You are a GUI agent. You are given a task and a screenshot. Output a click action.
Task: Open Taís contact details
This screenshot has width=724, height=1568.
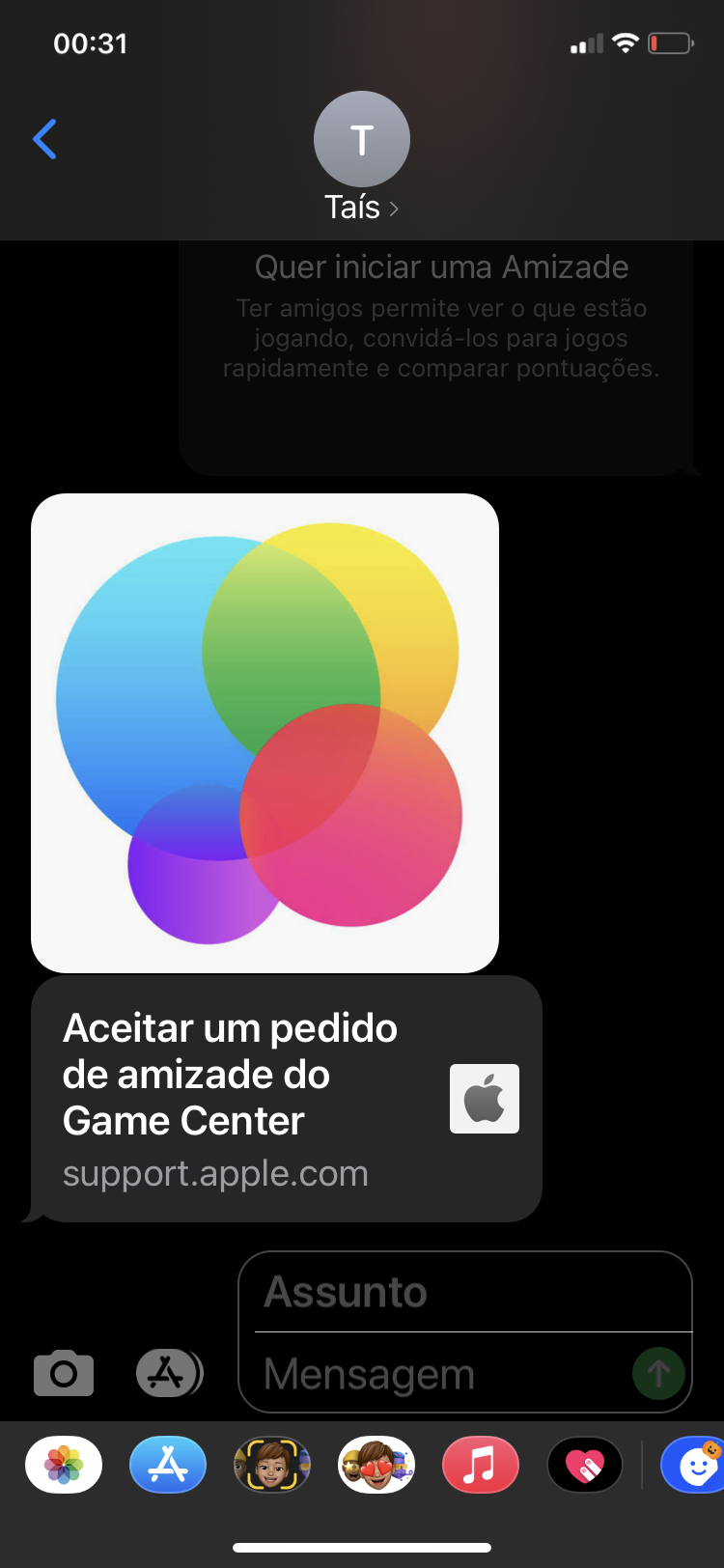coord(361,207)
